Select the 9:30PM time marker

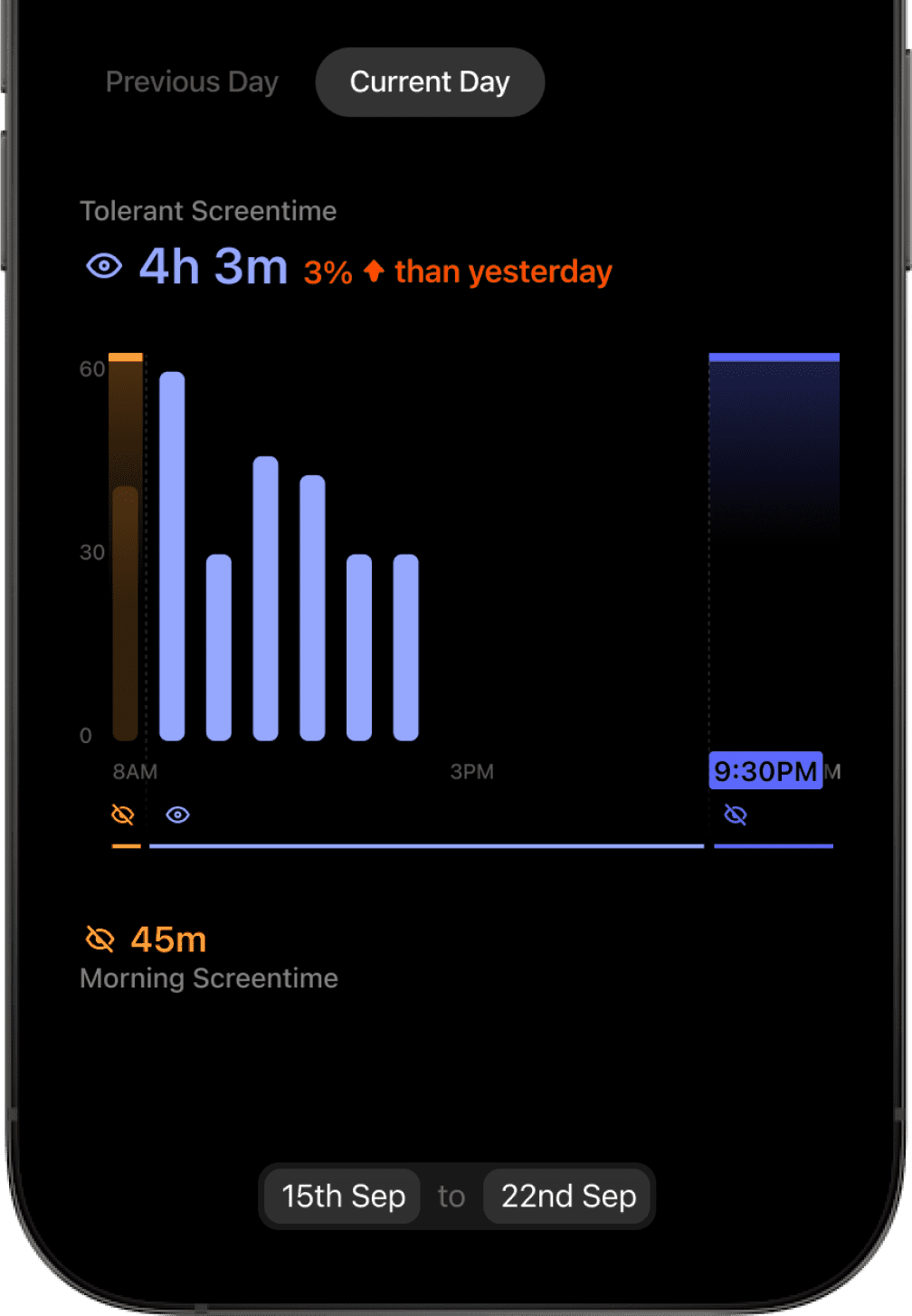[765, 771]
